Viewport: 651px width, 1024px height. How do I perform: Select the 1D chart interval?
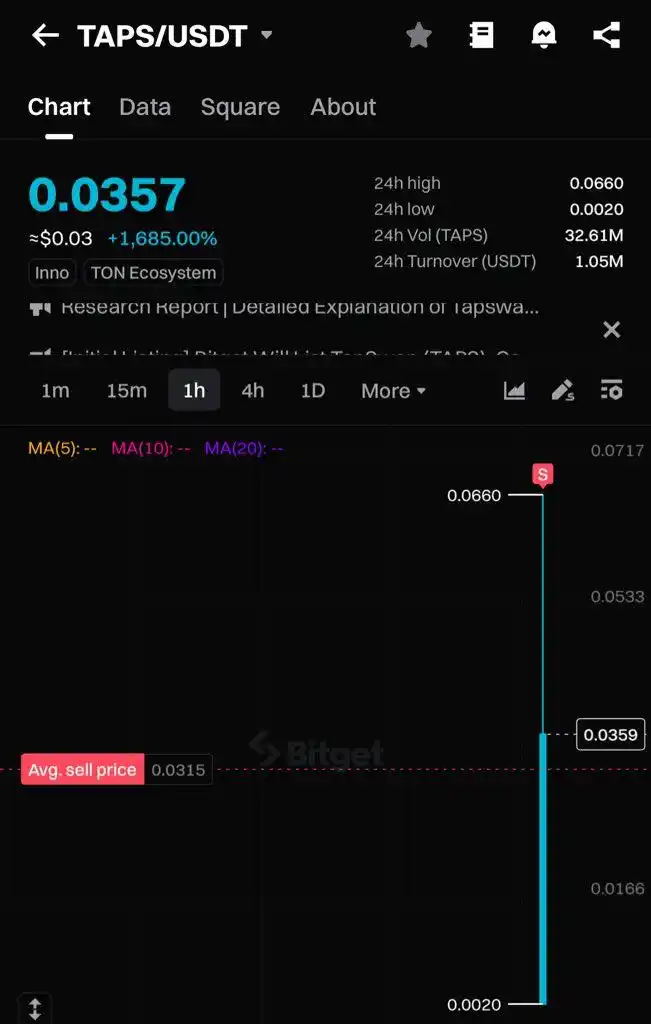coord(313,390)
